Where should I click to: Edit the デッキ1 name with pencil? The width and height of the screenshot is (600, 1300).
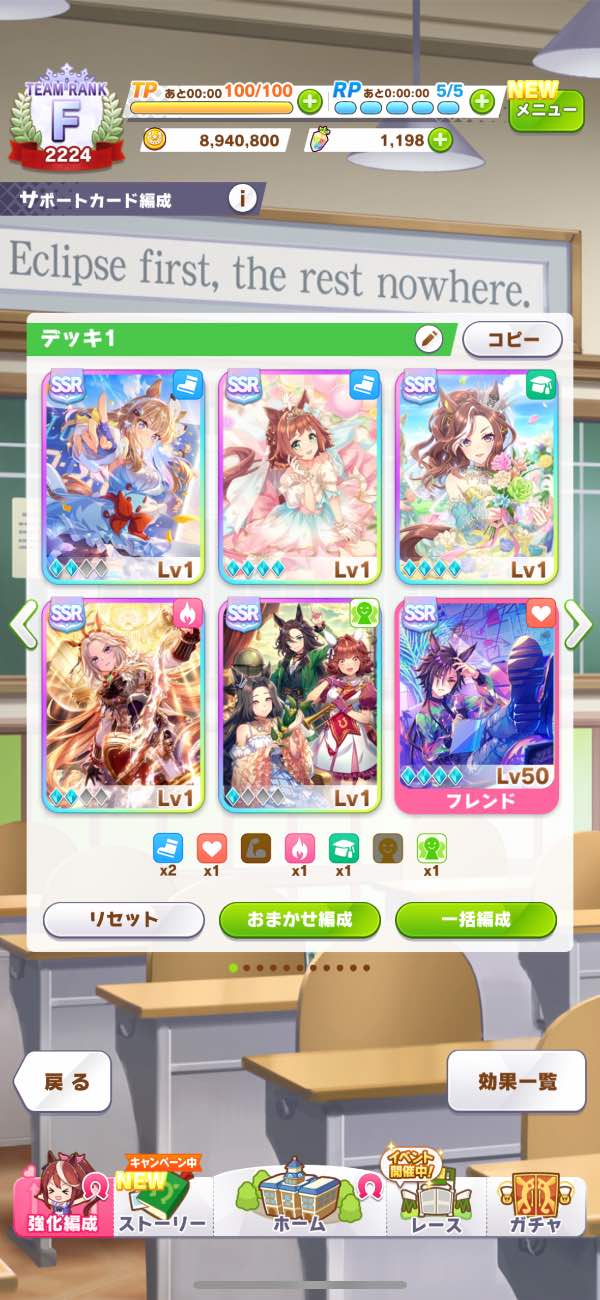[x=429, y=339]
